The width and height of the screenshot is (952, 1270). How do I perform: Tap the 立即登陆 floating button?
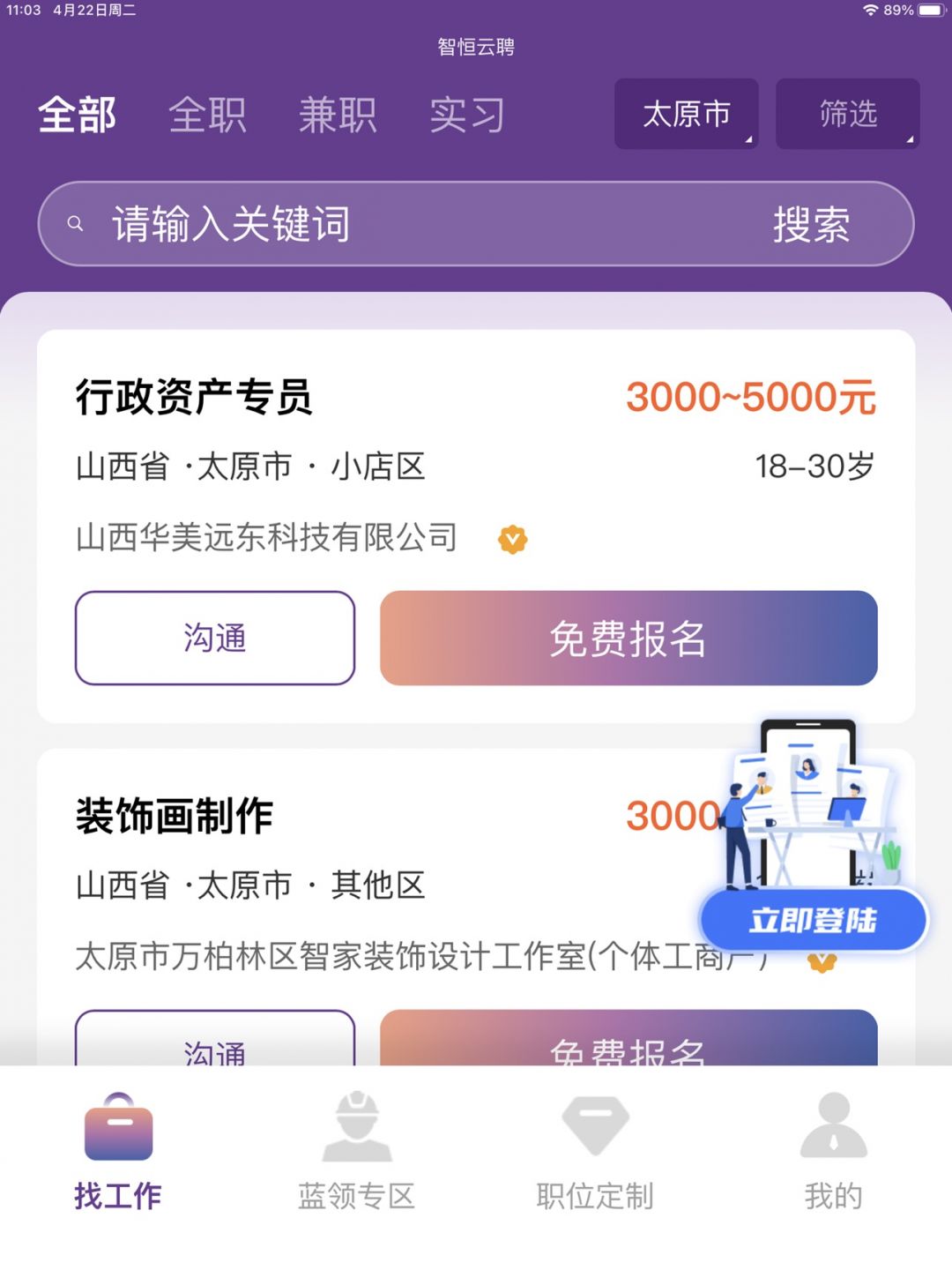click(x=813, y=920)
